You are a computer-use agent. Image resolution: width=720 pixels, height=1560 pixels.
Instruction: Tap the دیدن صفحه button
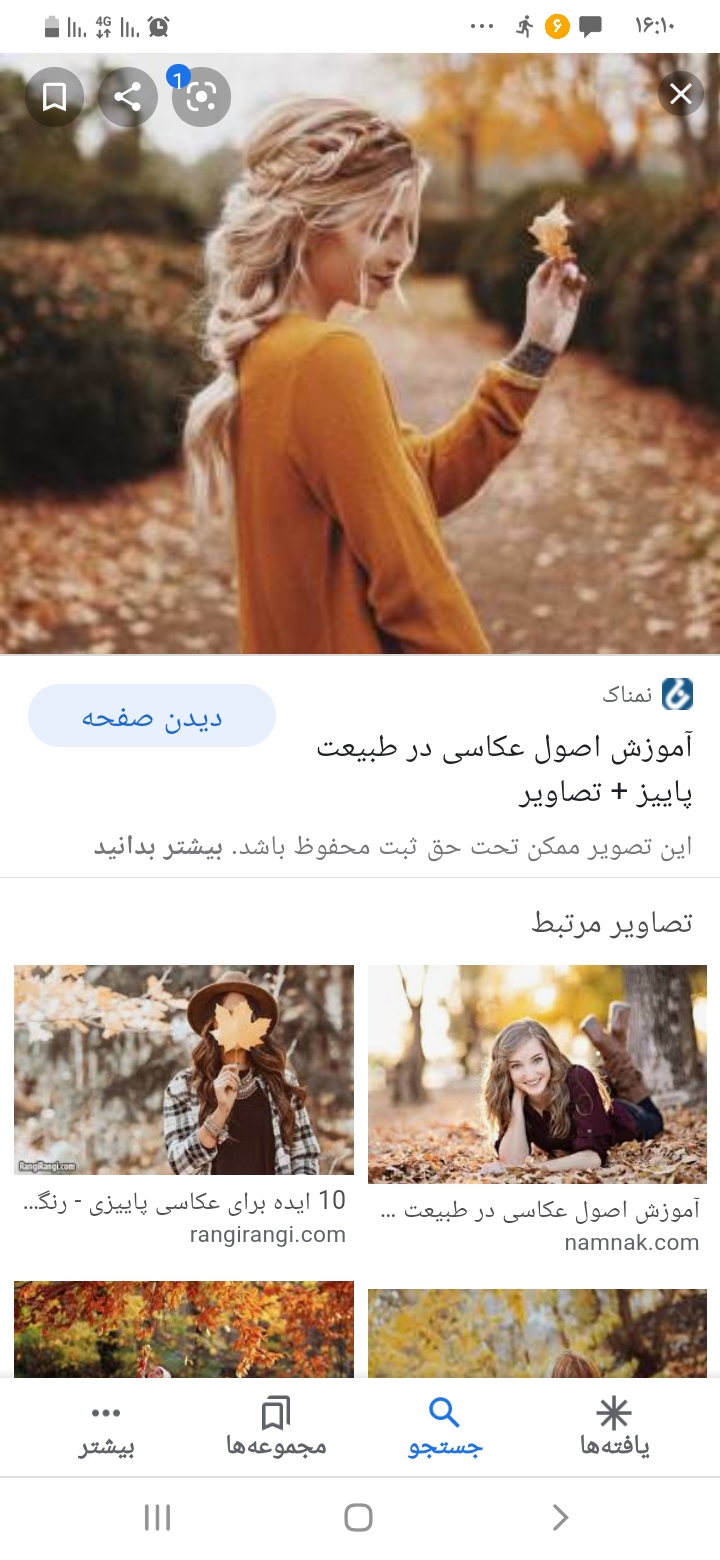coord(152,716)
